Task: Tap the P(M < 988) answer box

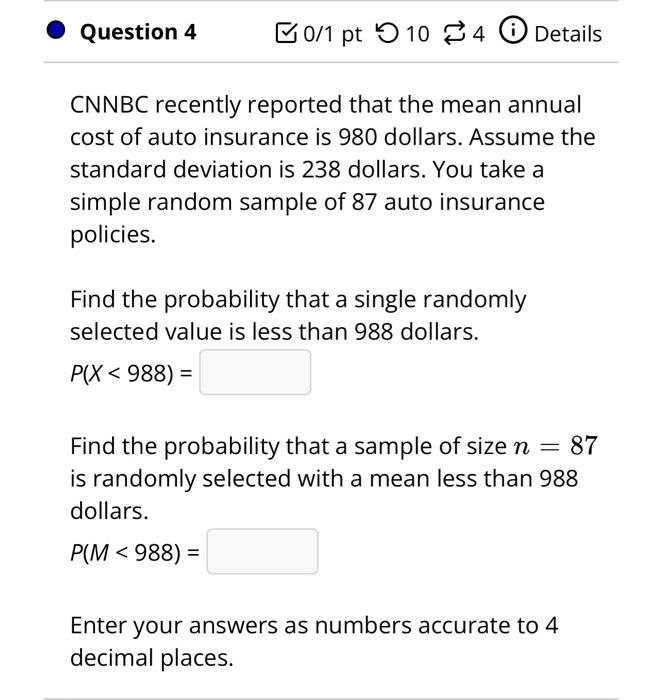Action: 262,551
